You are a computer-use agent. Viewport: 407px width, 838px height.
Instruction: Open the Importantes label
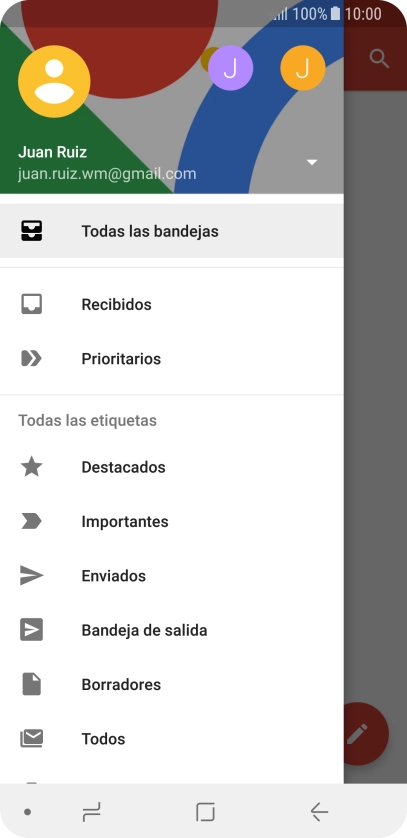pyautogui.click(x=171, y=522)
